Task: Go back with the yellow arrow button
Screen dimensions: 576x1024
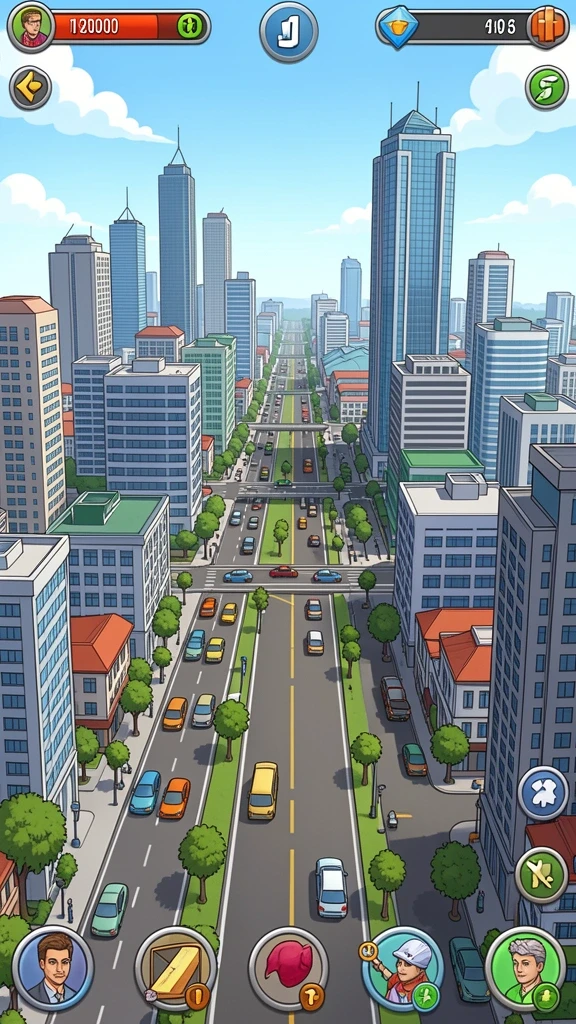Action: 30,88
